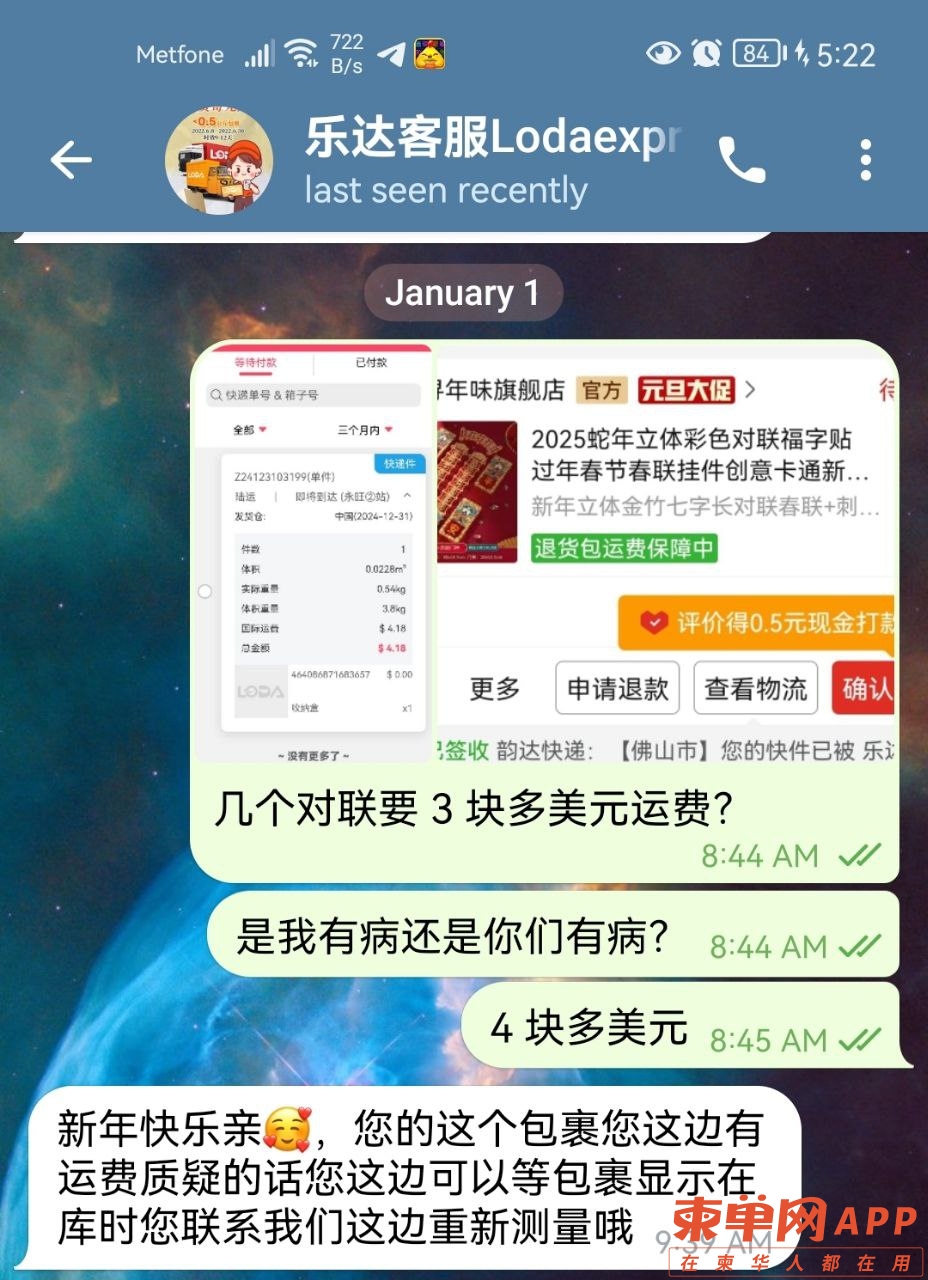Open the shipping fee screenshot photo
This screenshot has width=928, height=1280.
(316, 555)
